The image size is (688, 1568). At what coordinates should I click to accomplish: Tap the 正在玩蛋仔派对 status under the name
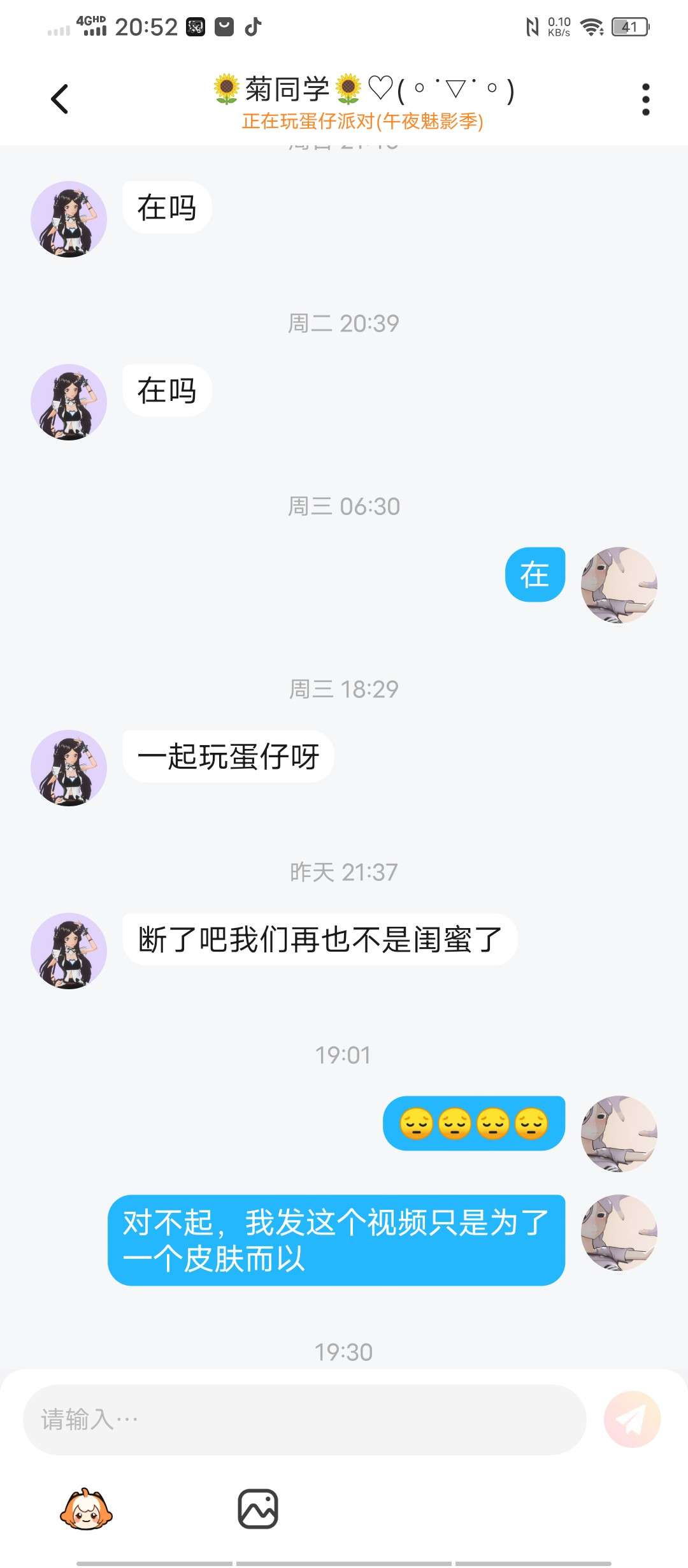[x=362, y=121]
